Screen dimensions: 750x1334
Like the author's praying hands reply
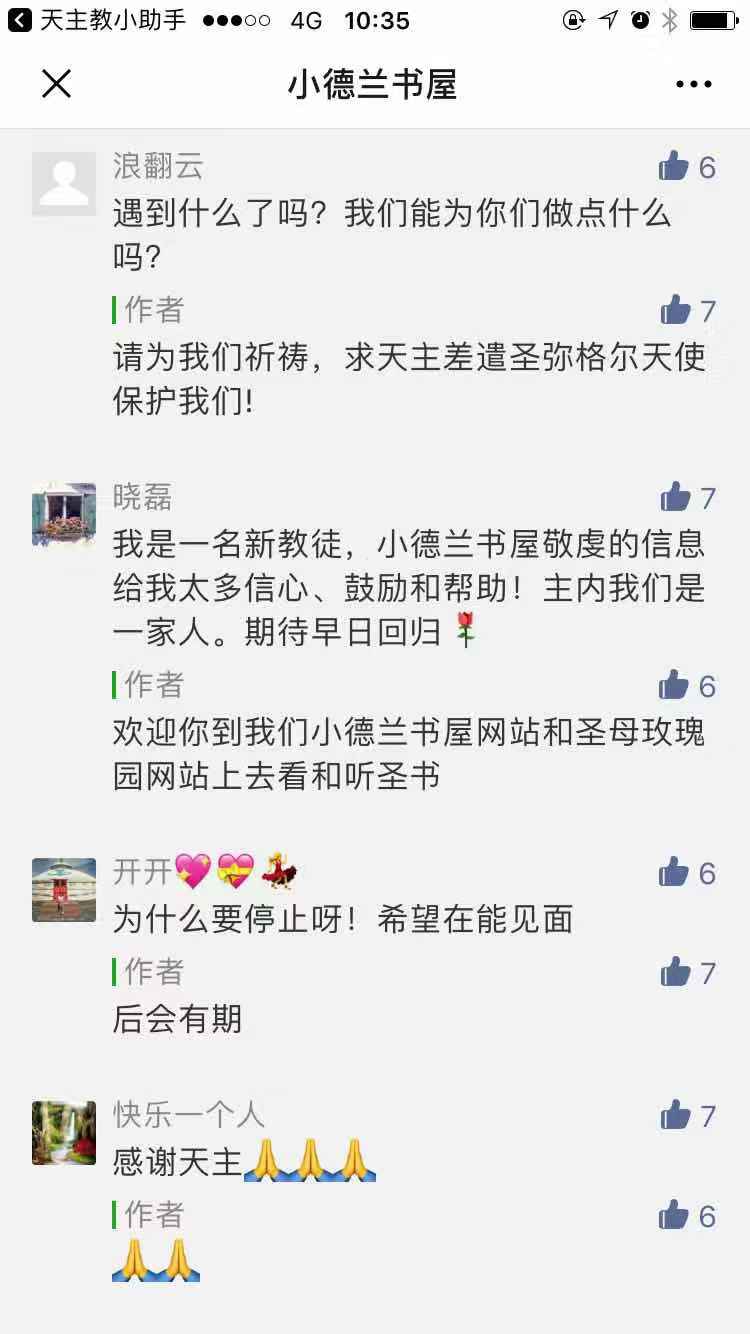tap(676, 1215)
